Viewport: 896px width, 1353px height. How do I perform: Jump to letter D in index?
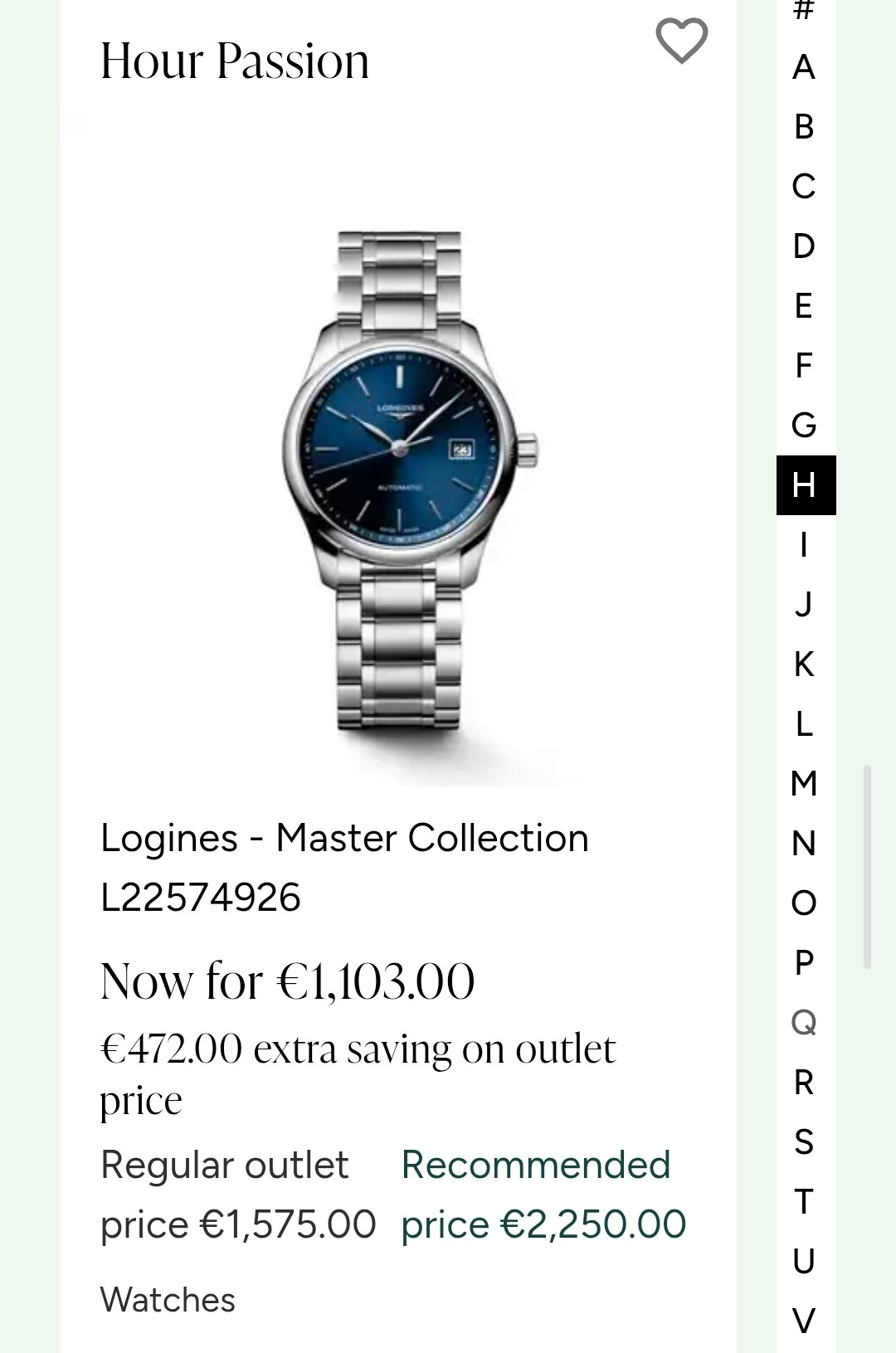804,246
